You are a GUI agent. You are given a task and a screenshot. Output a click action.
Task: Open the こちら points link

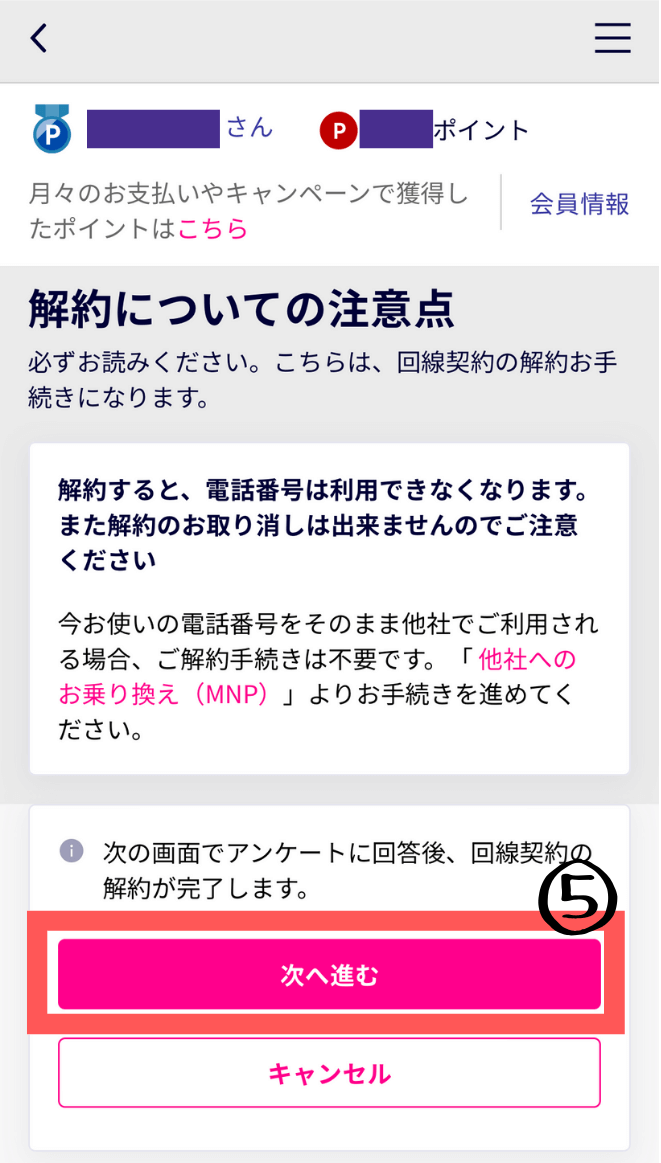(213, 229)
